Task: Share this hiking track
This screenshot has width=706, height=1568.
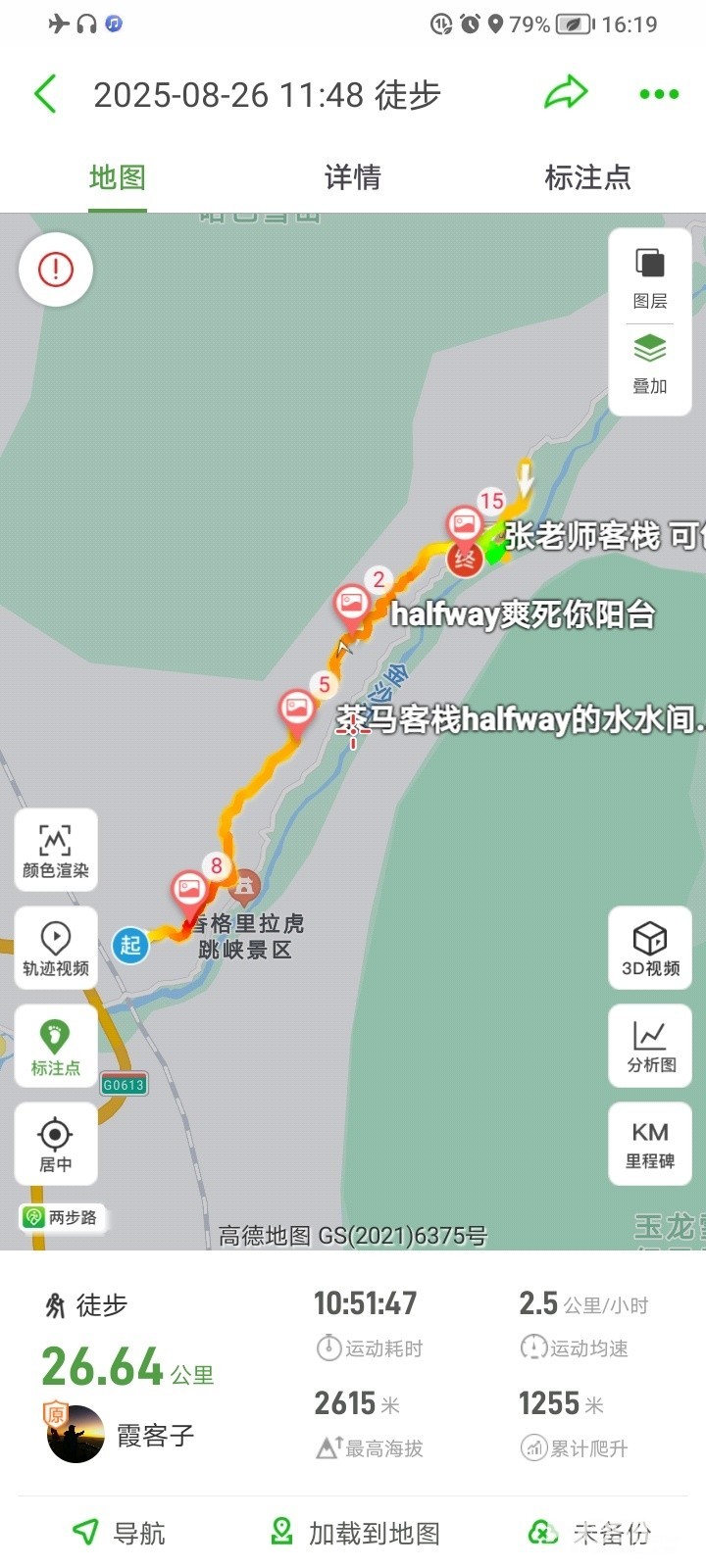Action: (566, 93)
